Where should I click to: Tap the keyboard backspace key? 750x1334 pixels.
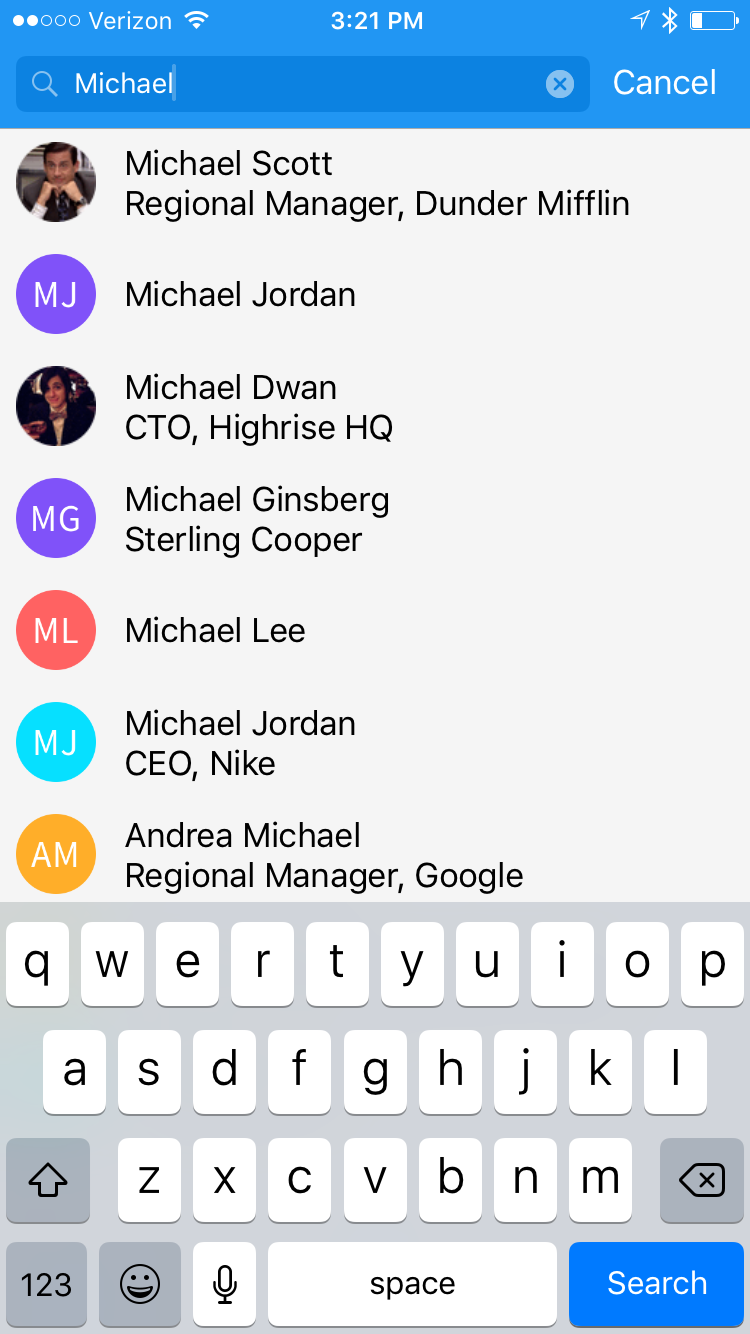pos(702,1180)
